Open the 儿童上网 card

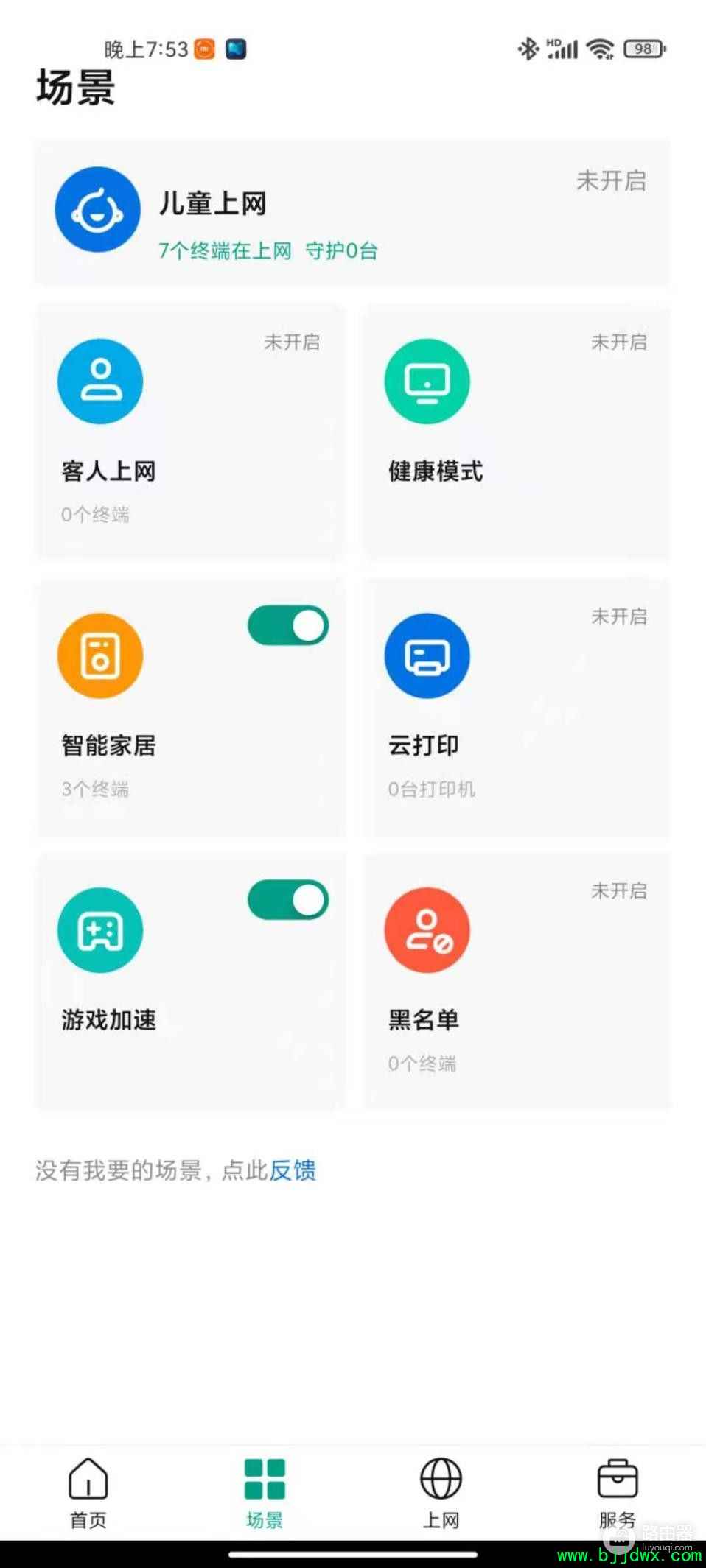[x=352, y=212]
